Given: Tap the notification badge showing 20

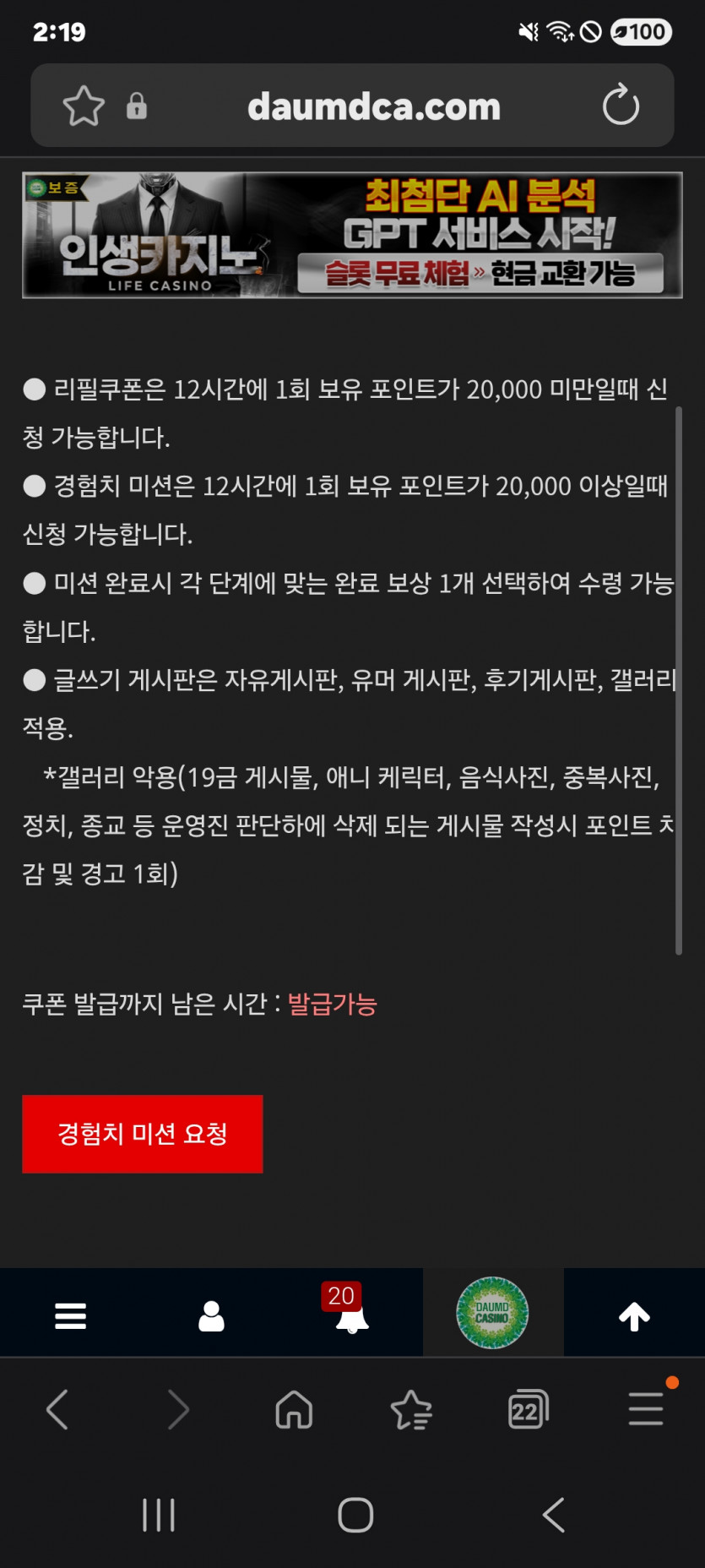Looking at the screenshot, I should (340, 1296).
